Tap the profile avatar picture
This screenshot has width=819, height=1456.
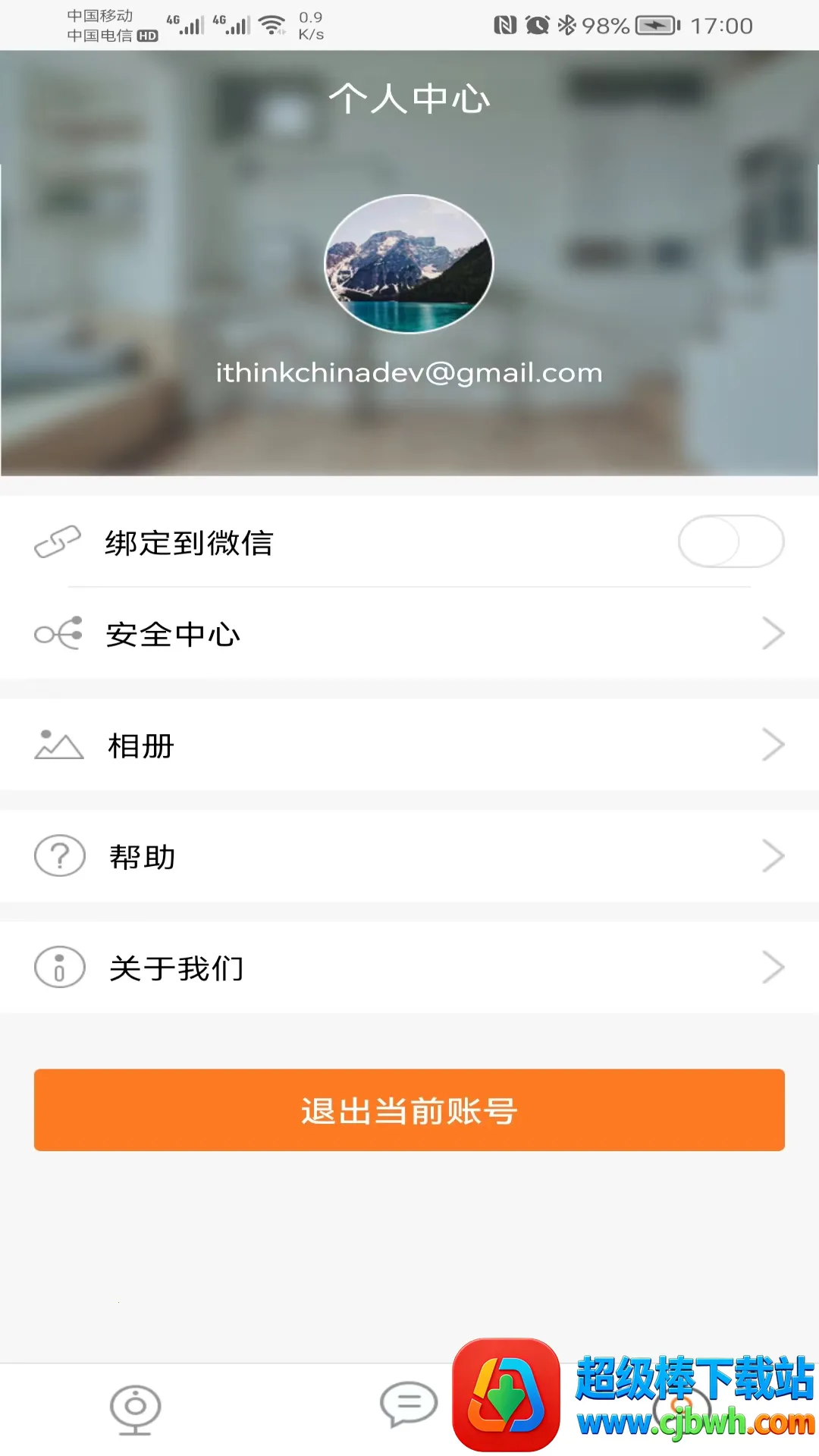pyautogui.click(x=409, y=264)
